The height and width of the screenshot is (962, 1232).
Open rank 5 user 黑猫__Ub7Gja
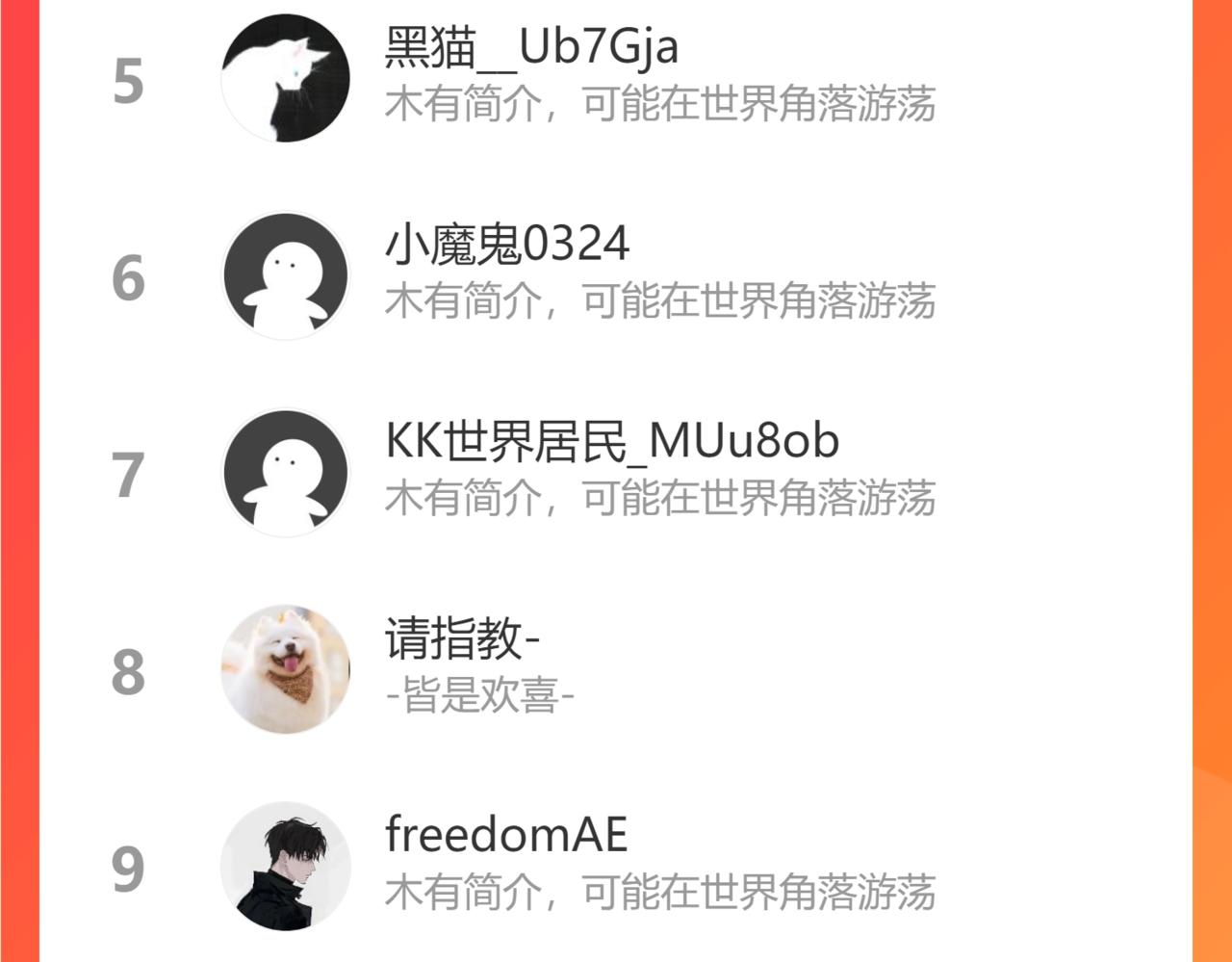pos(616,78)
